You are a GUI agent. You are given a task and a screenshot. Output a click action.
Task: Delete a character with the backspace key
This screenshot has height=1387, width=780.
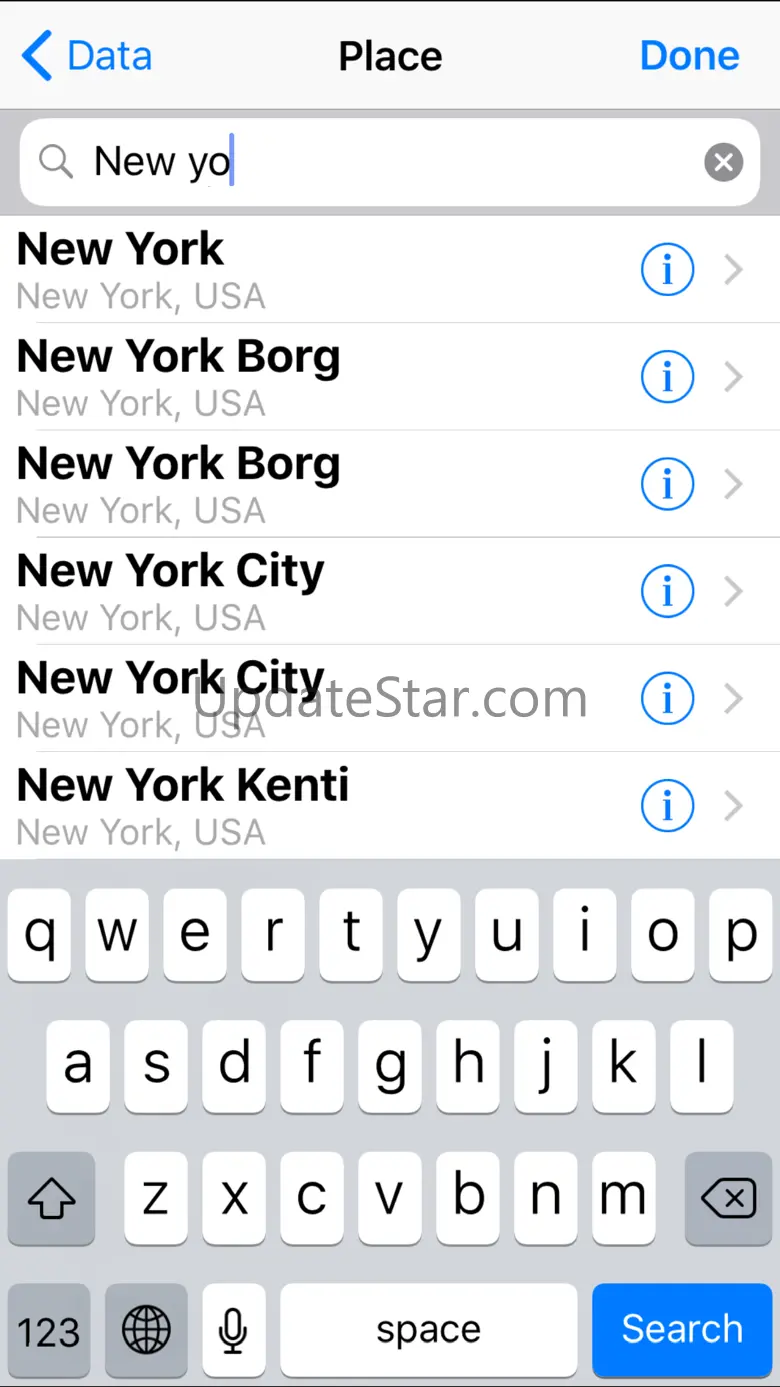[x=728, y=1199]
